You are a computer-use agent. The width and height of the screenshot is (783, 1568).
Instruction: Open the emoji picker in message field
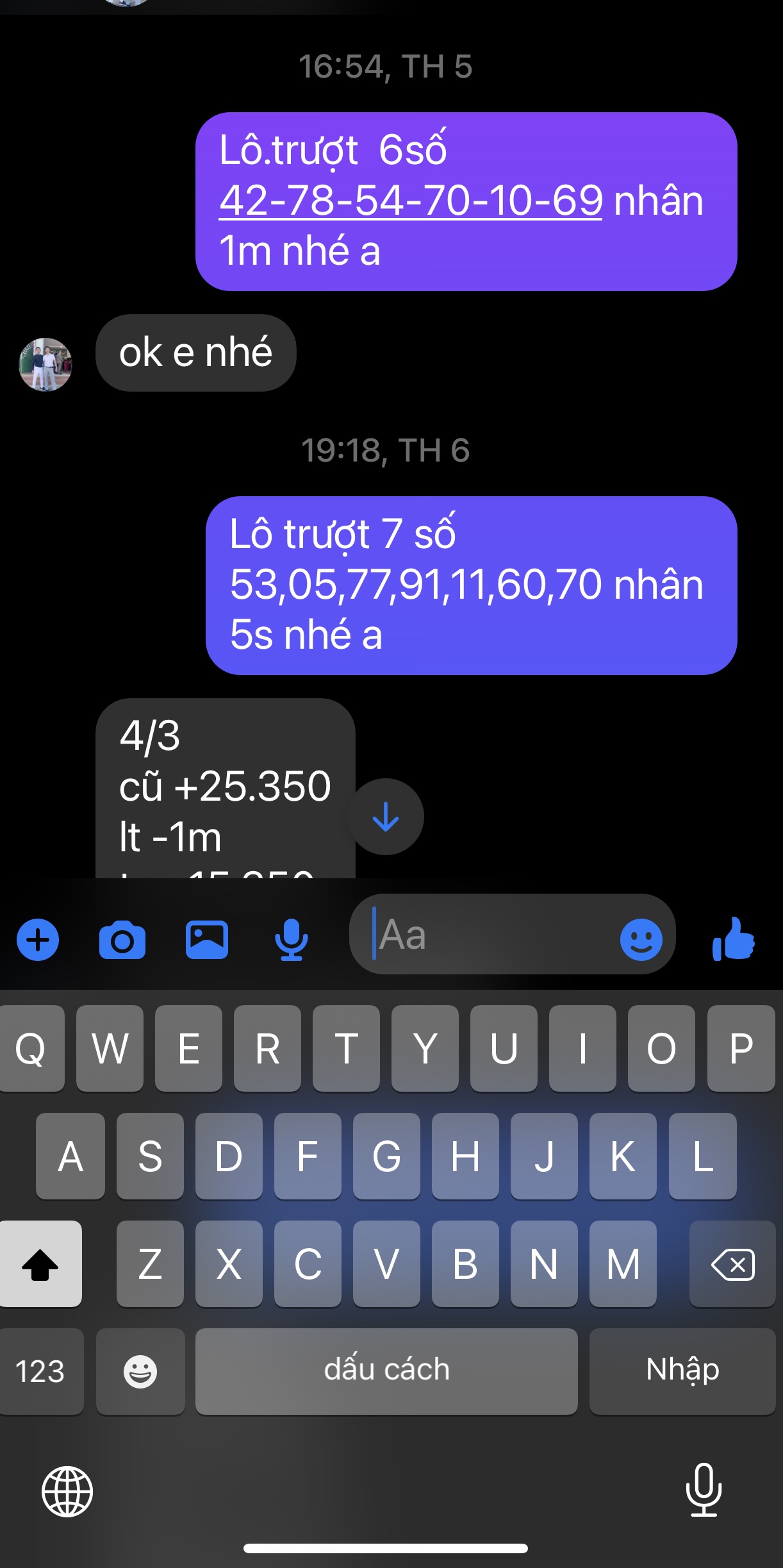tap(641, 940)
